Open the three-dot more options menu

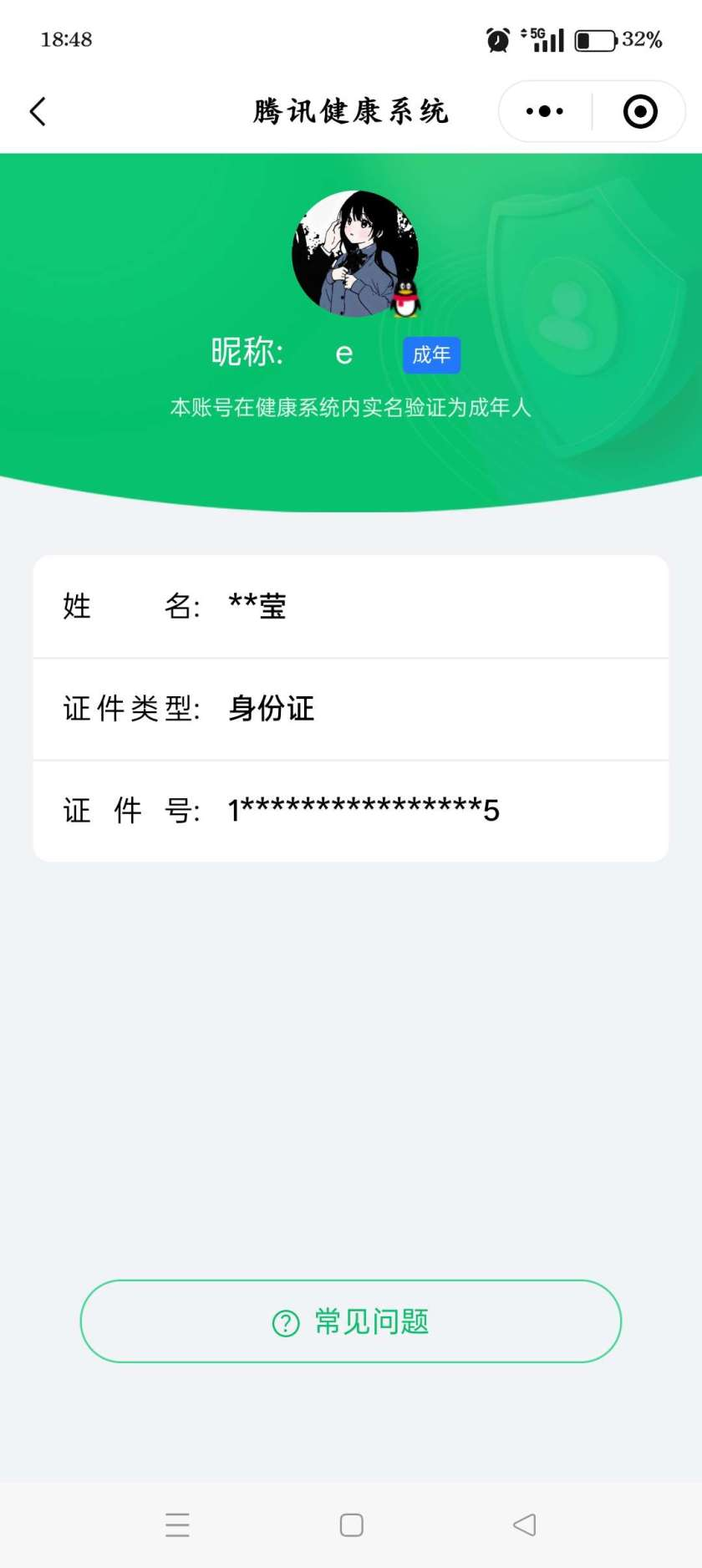(x=543, y=110)
